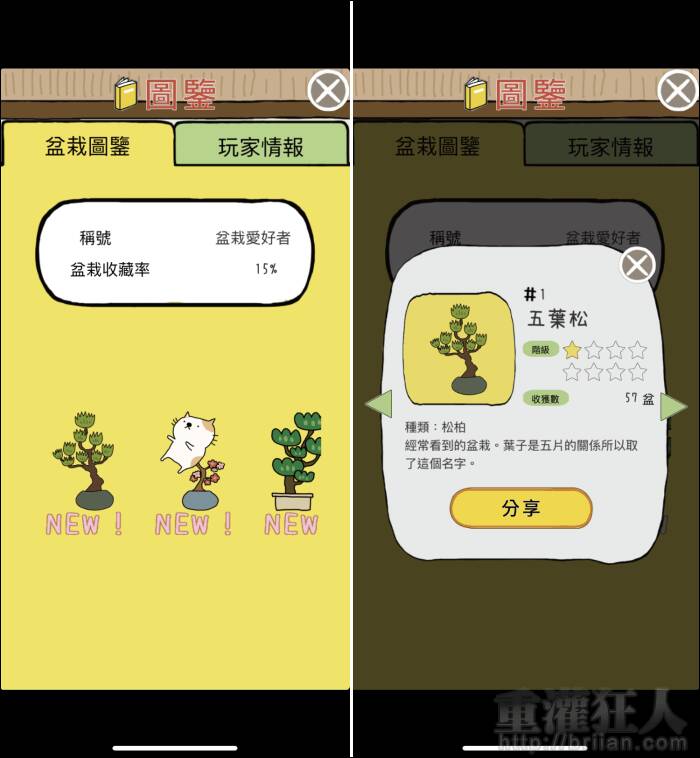Tap the 分享 share button
The height and width of the screenshot is (758, 700).
pyautogui.click(x=520, y=508)
